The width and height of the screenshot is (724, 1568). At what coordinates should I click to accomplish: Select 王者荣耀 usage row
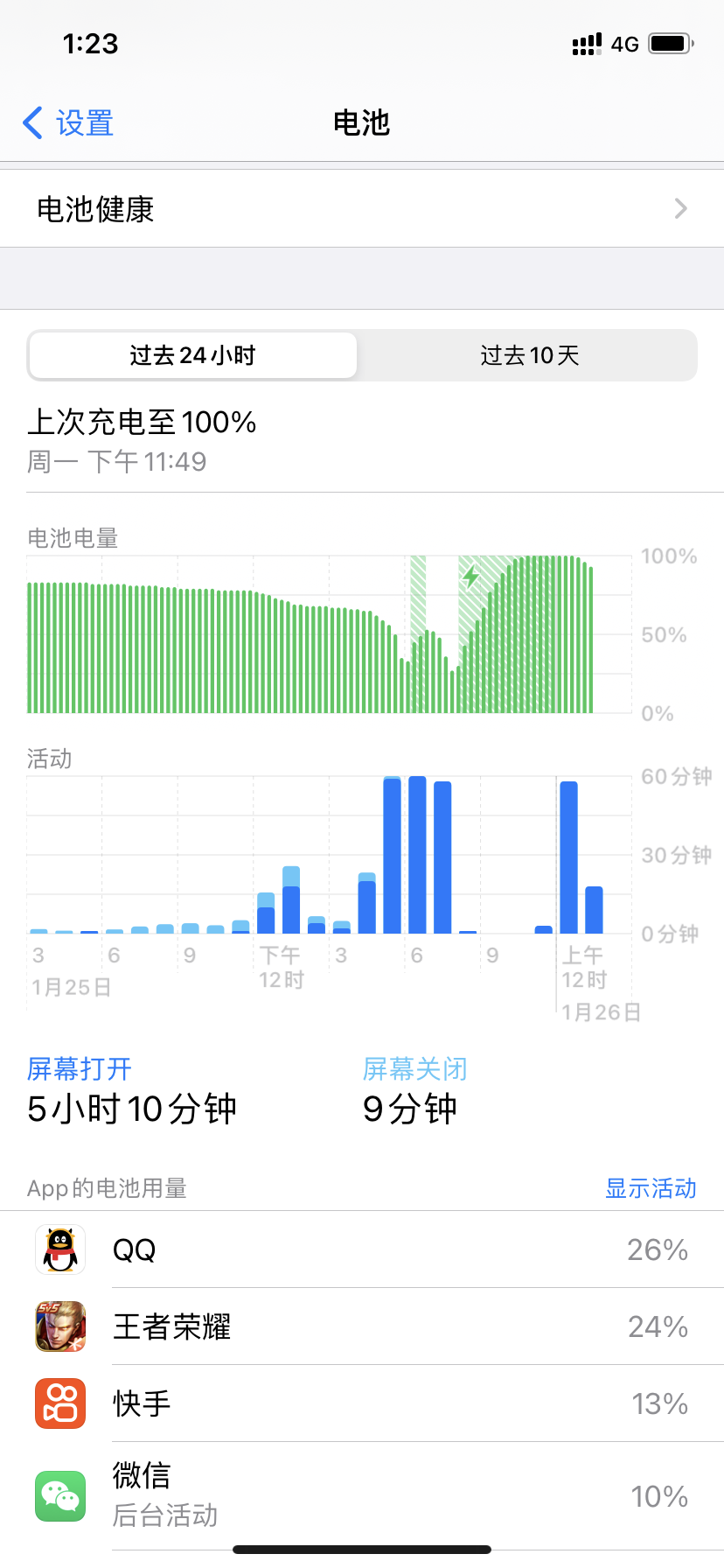[x=361, y=1326]
